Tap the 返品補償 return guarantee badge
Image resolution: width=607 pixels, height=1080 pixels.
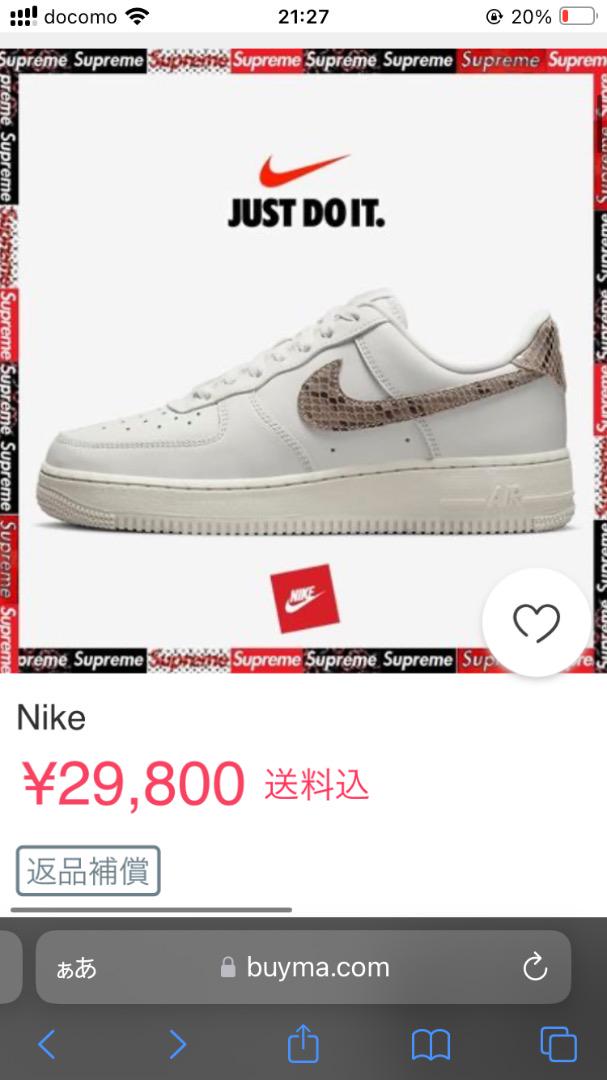pos(88,871)
